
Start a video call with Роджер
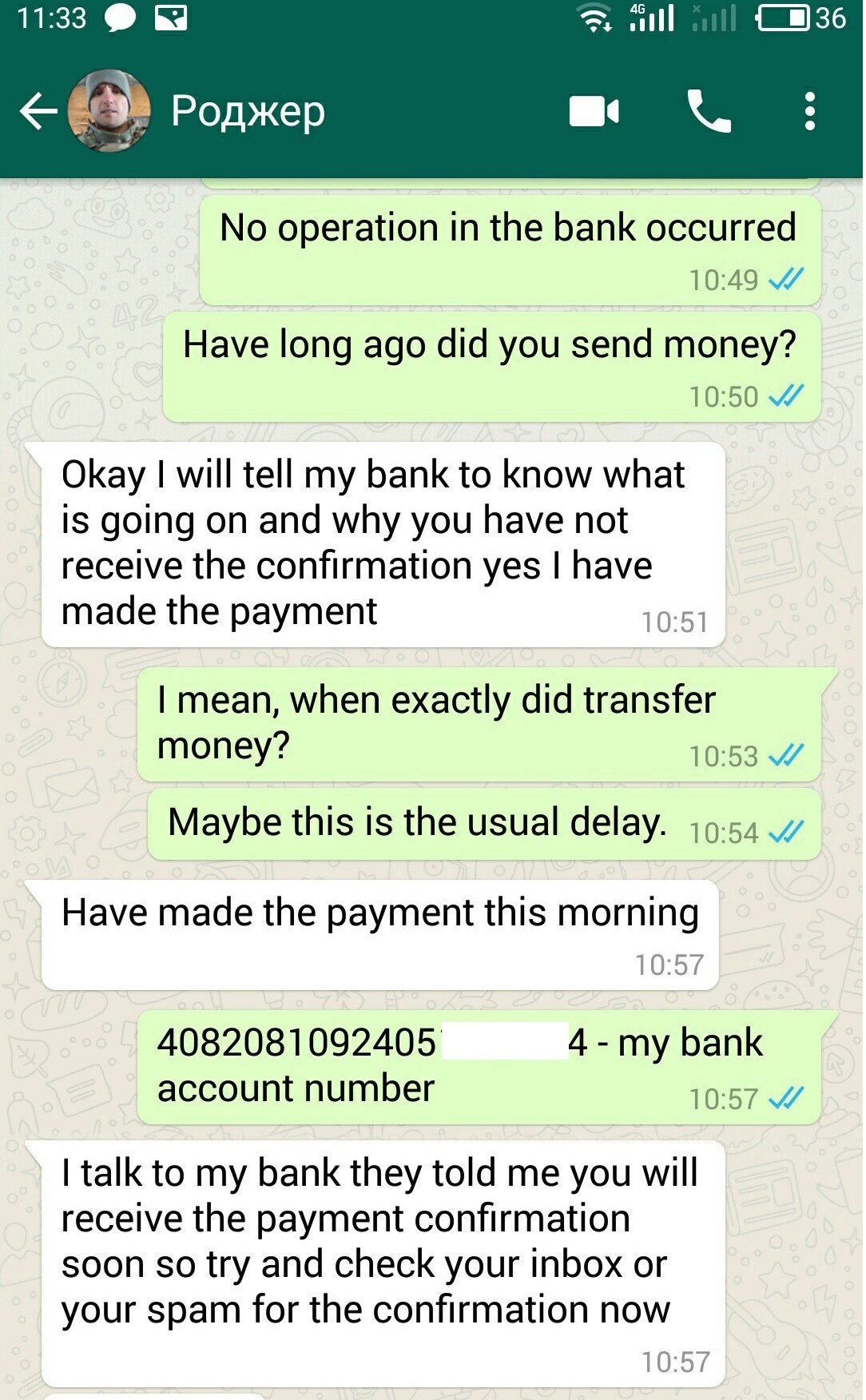coord(594,112)
